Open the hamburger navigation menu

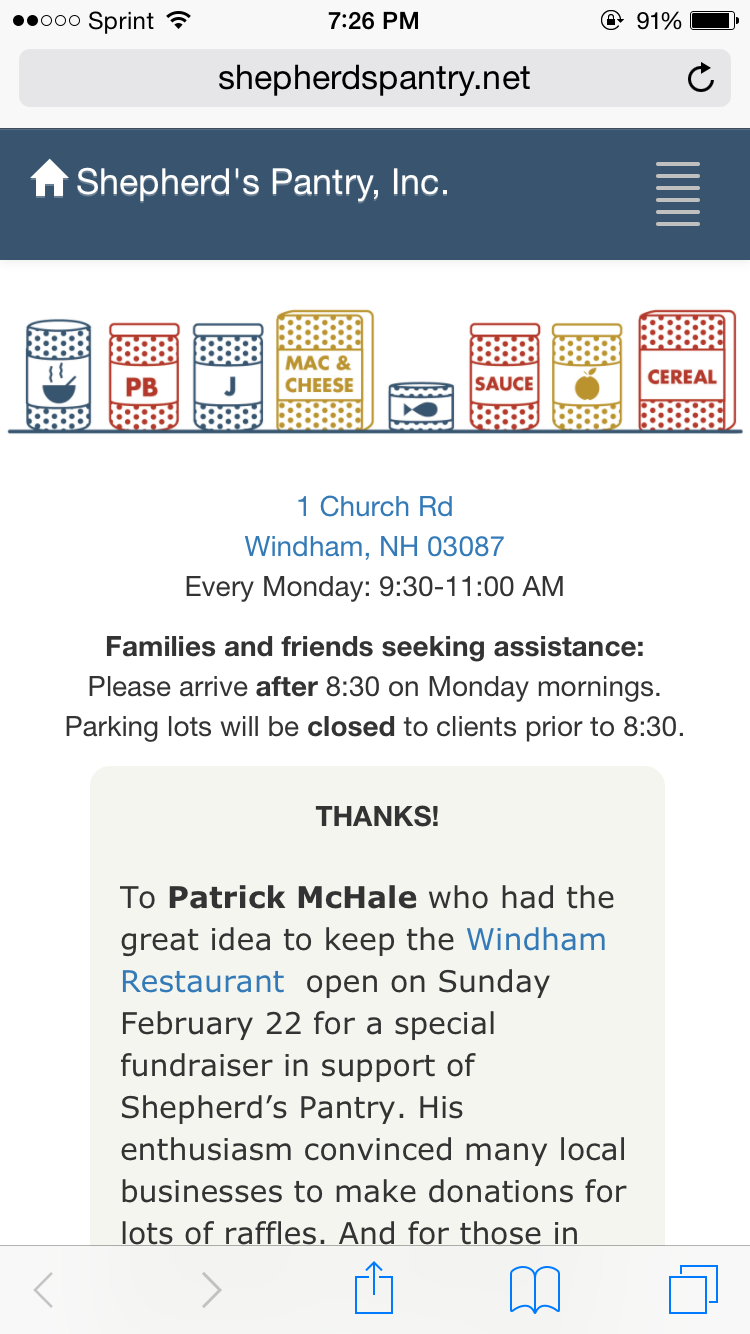coord(677,193)
